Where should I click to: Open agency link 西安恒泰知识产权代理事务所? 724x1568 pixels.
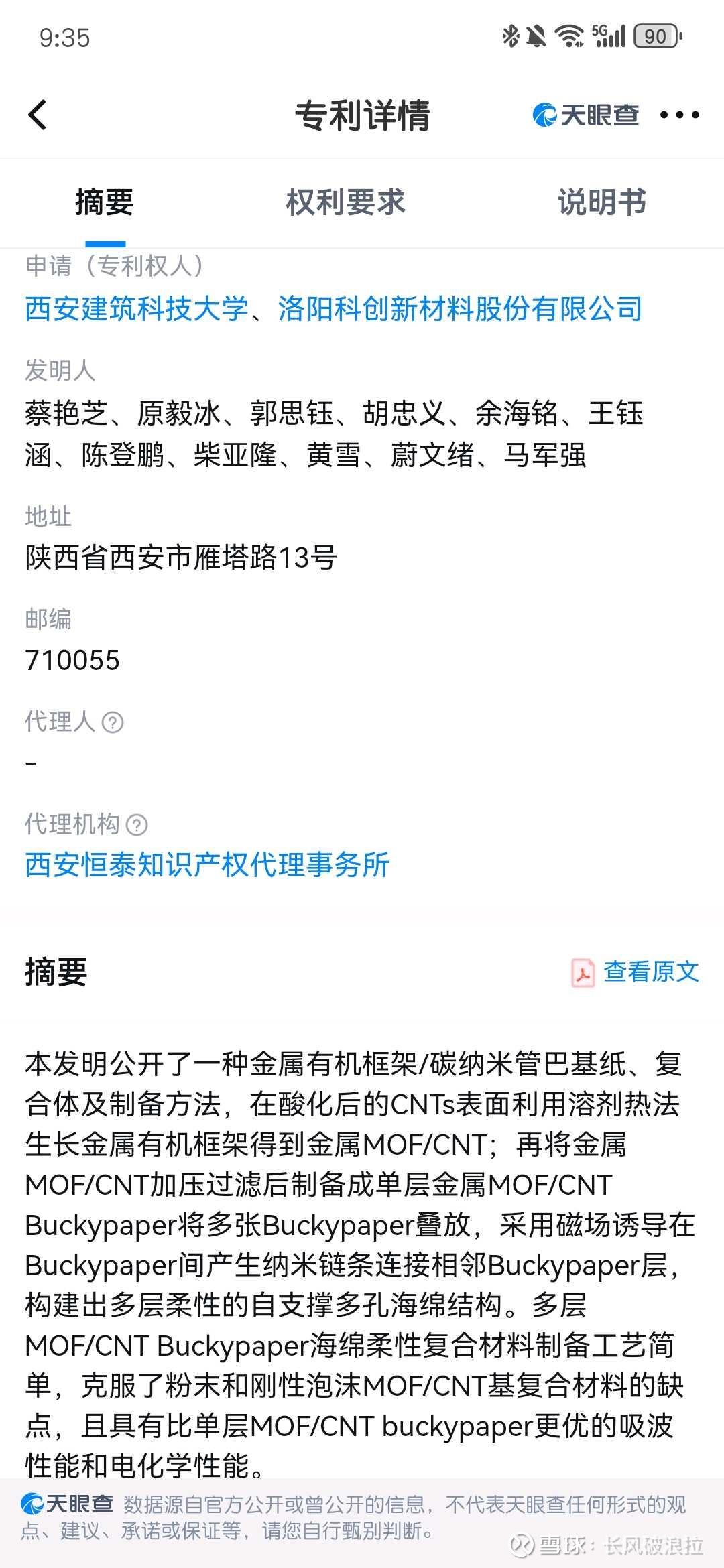click(207, 865)
